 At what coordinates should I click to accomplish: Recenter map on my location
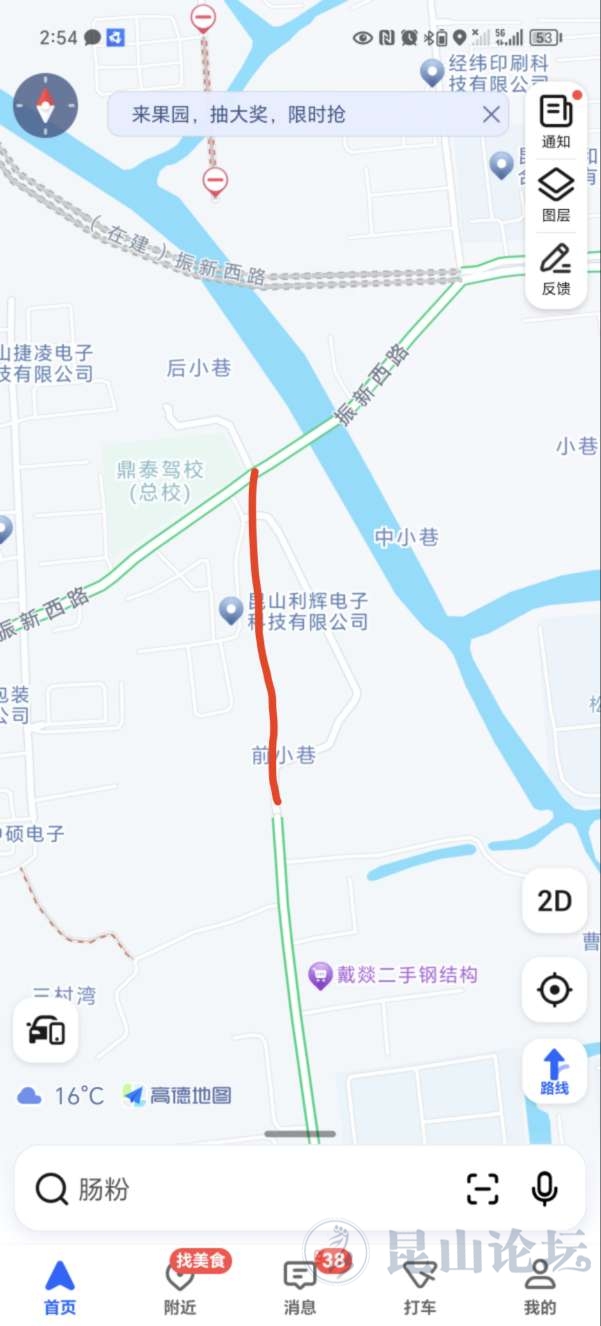[x=554, y=990]
